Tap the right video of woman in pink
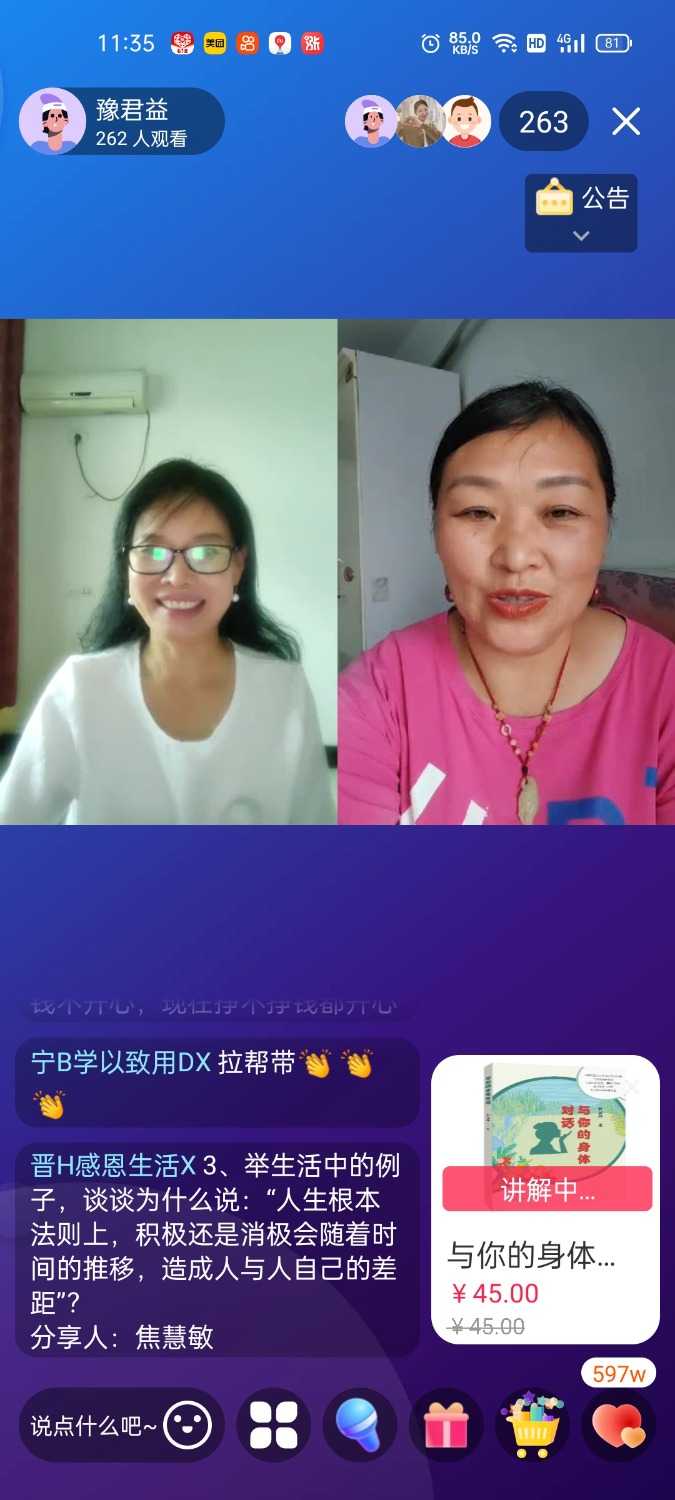675x1500 pixels. (506, 570)
